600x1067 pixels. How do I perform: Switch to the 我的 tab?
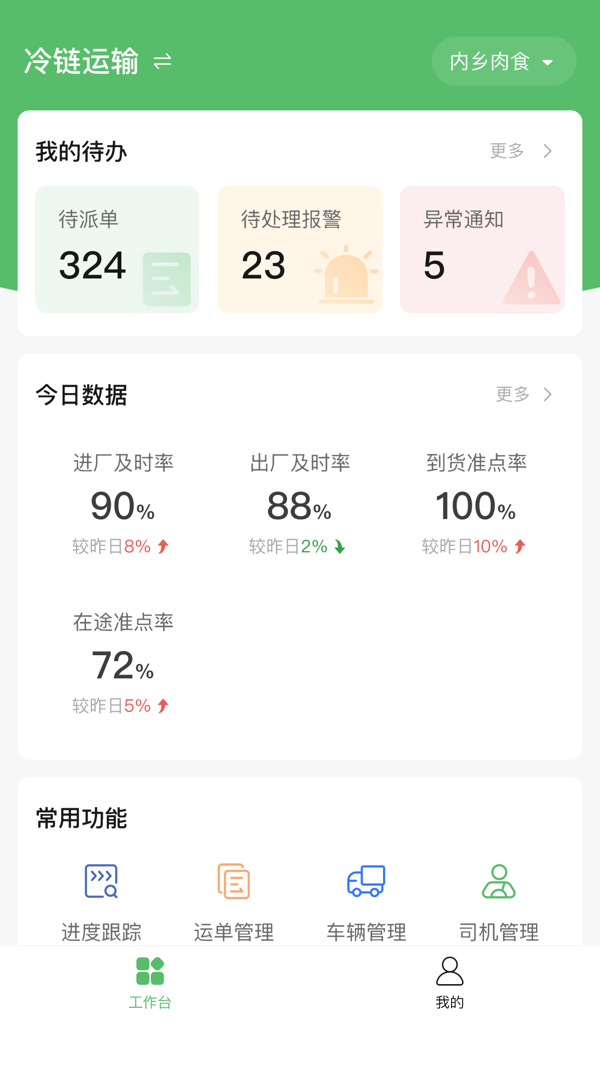450,983
